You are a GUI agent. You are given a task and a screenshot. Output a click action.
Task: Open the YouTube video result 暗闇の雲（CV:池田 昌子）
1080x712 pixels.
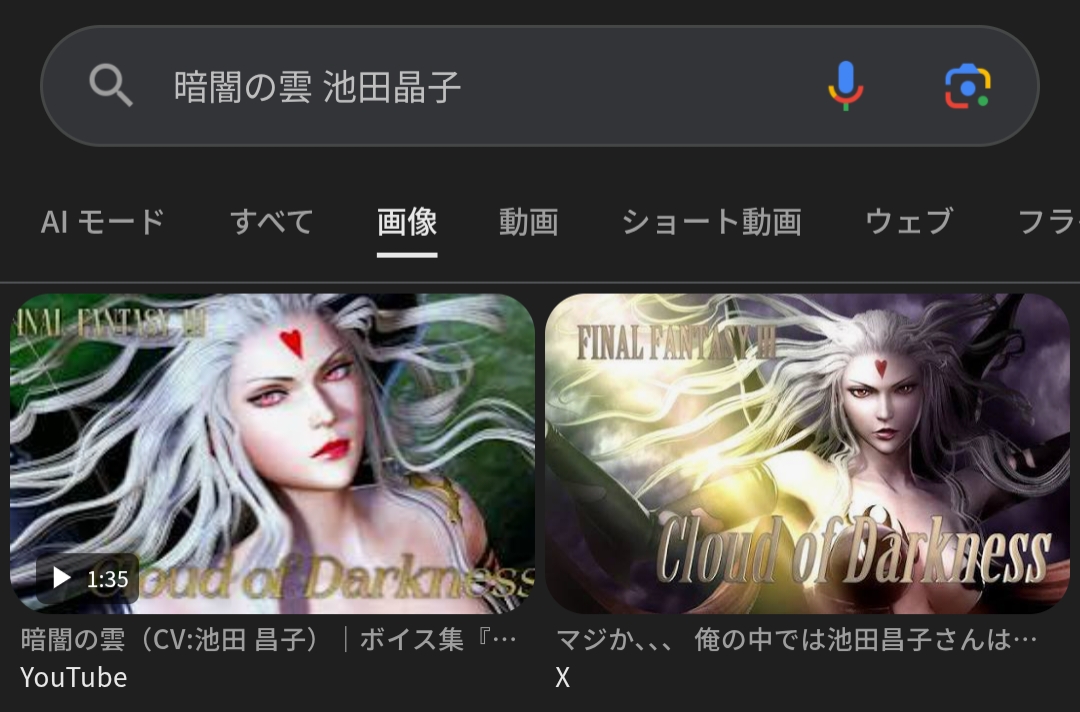[x=272, y=453]
